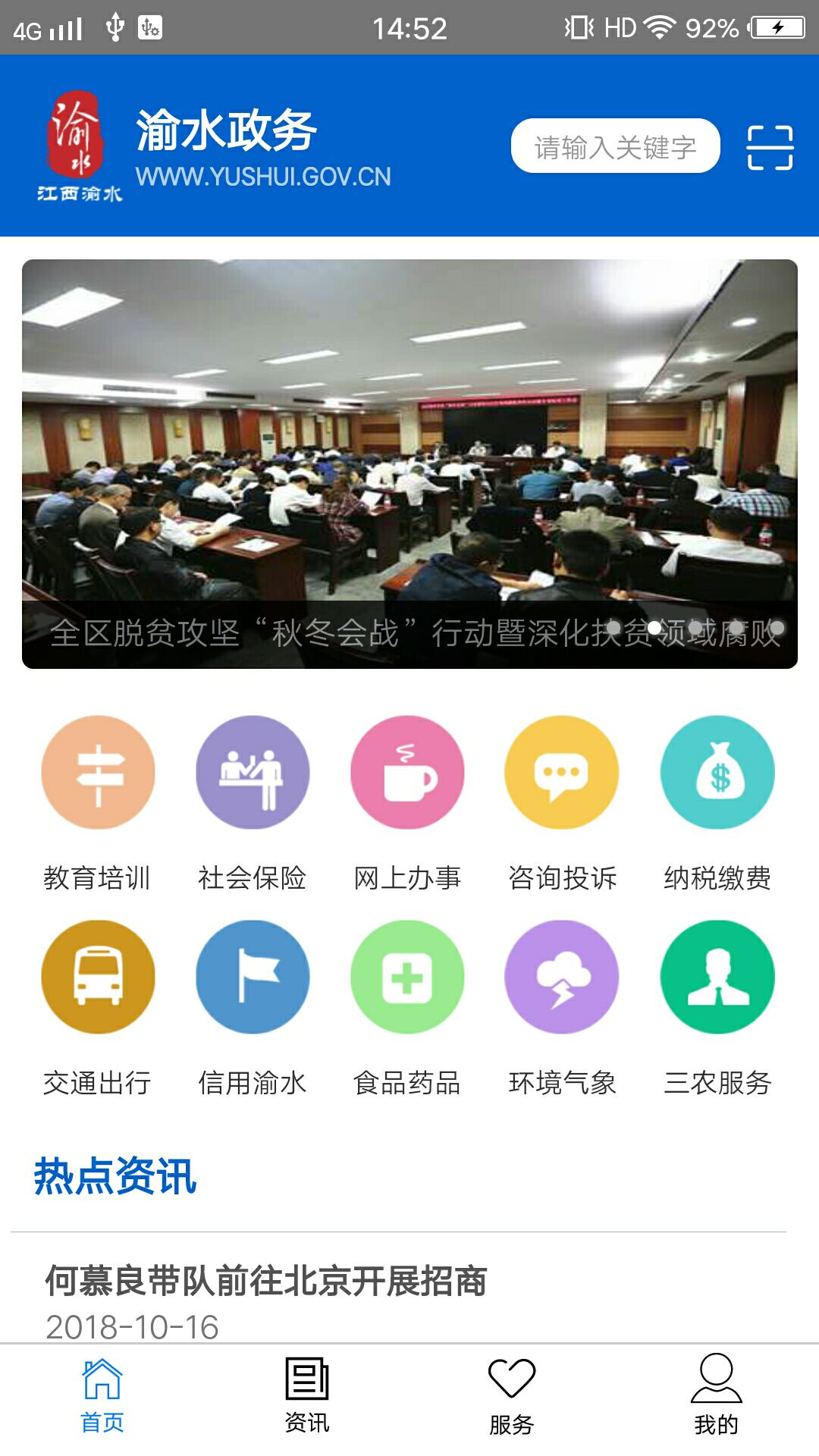
Task: Open 交通出行 service
Action: tap(98, 977)
